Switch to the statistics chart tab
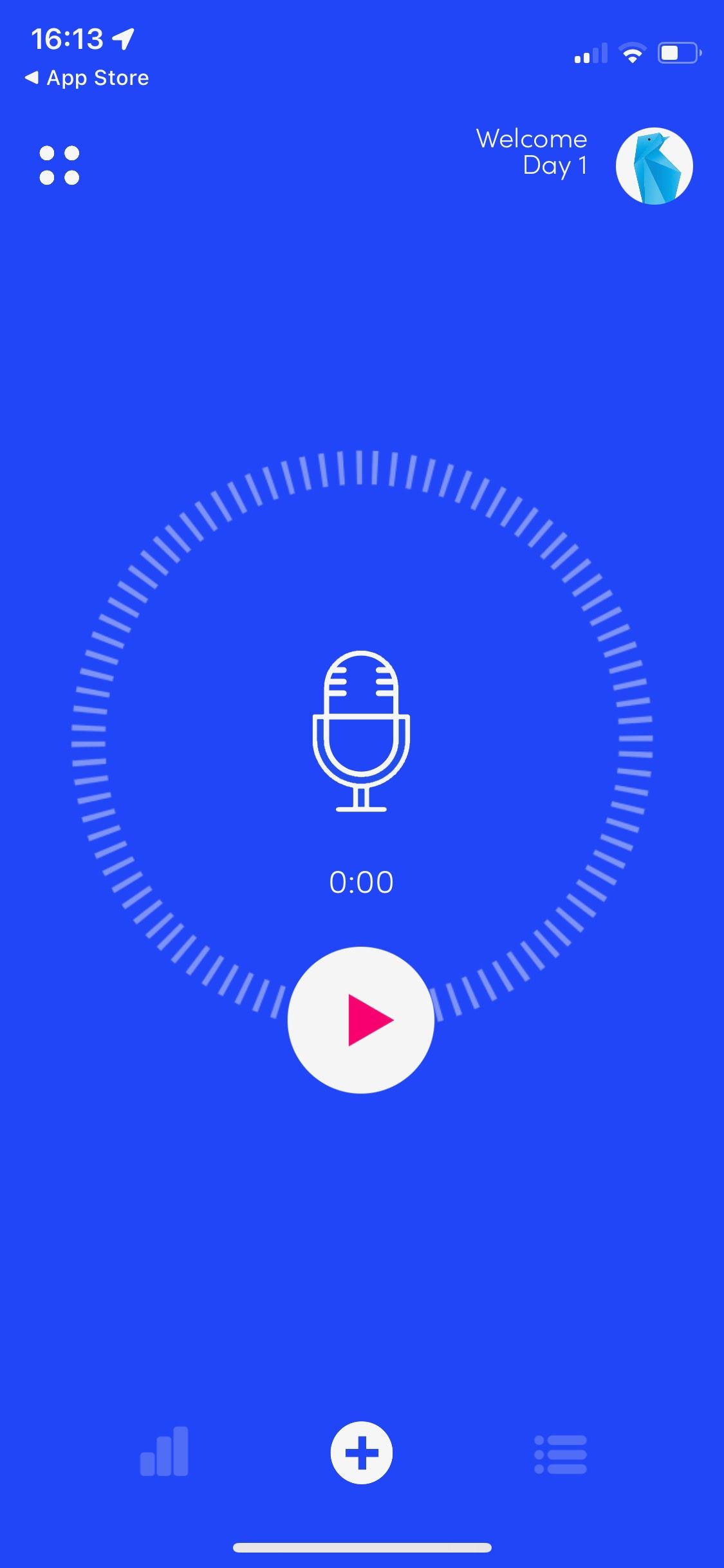 (164, 1452)
